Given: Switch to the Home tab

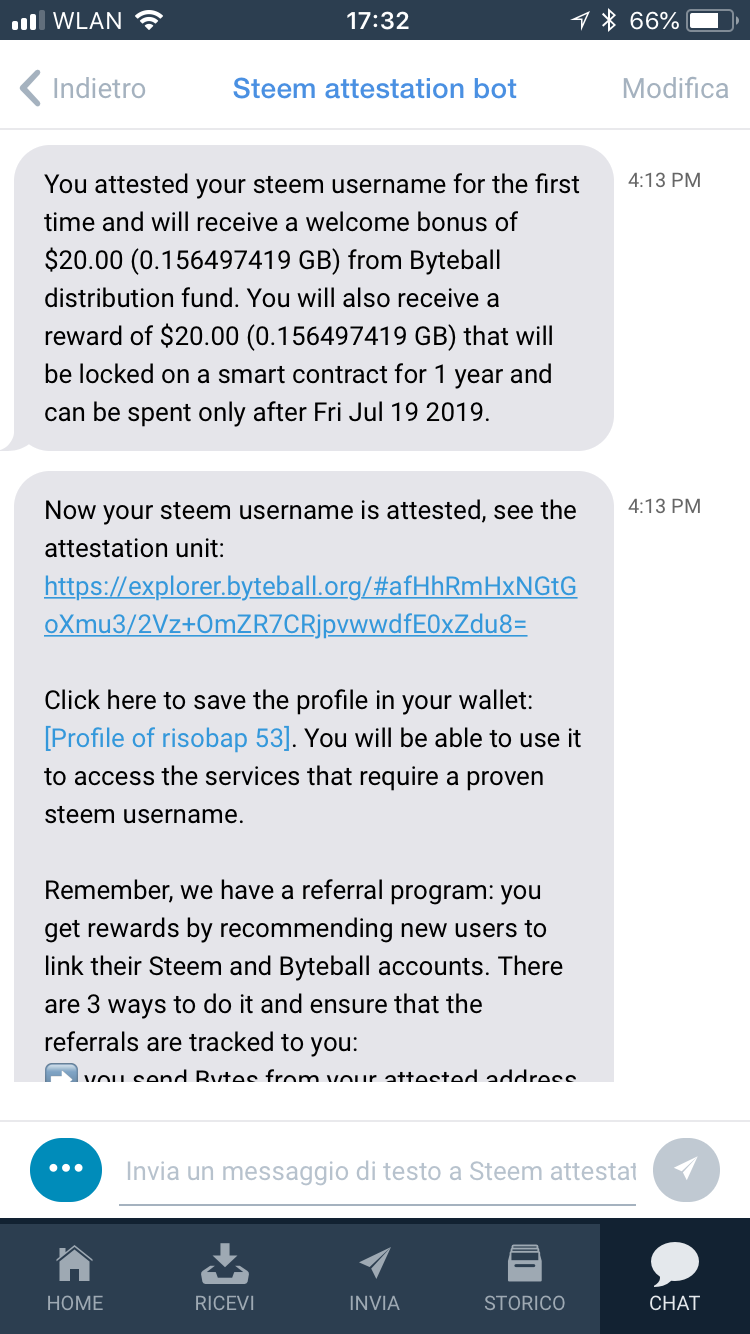Looking at the screenshot, I should (x=75, y=1279).
